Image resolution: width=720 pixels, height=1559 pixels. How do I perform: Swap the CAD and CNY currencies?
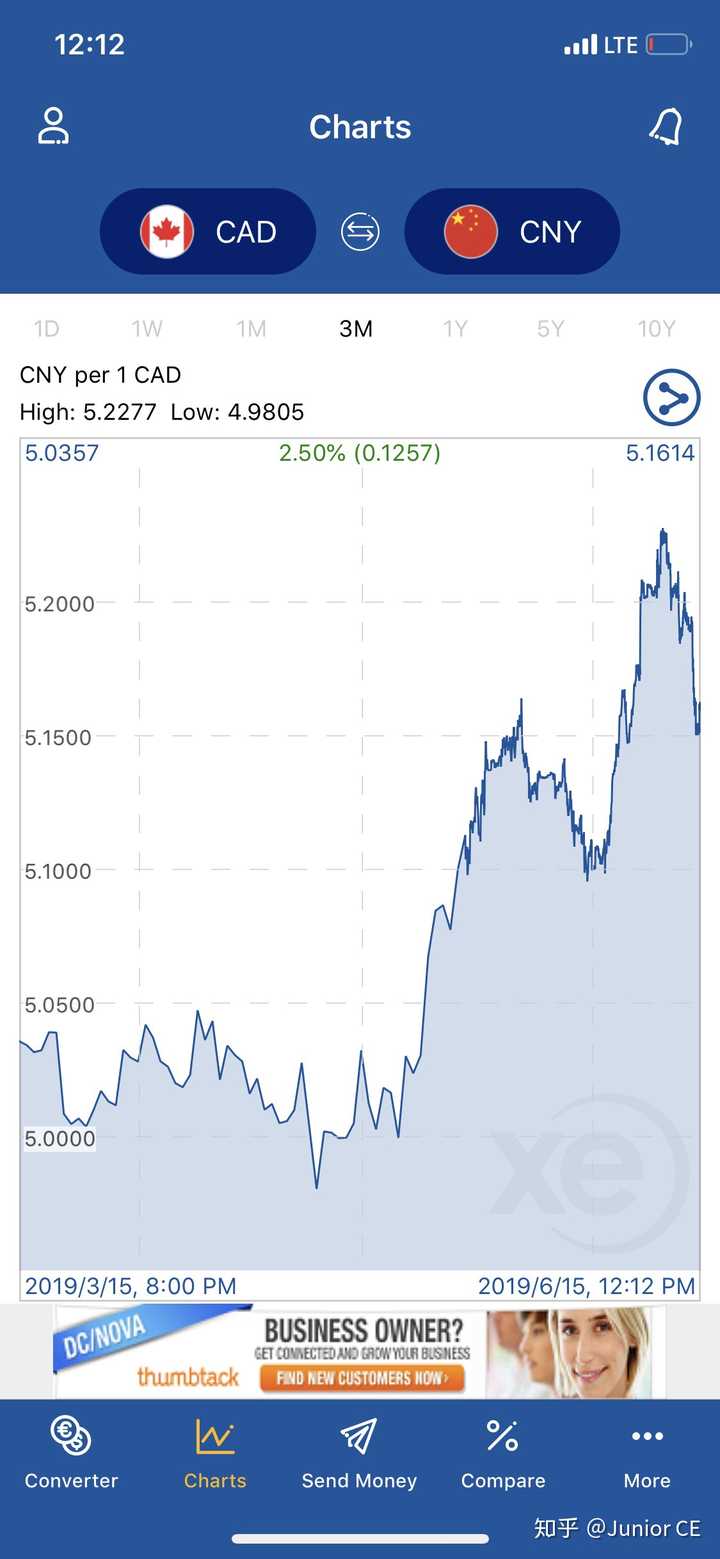point(360,232)
